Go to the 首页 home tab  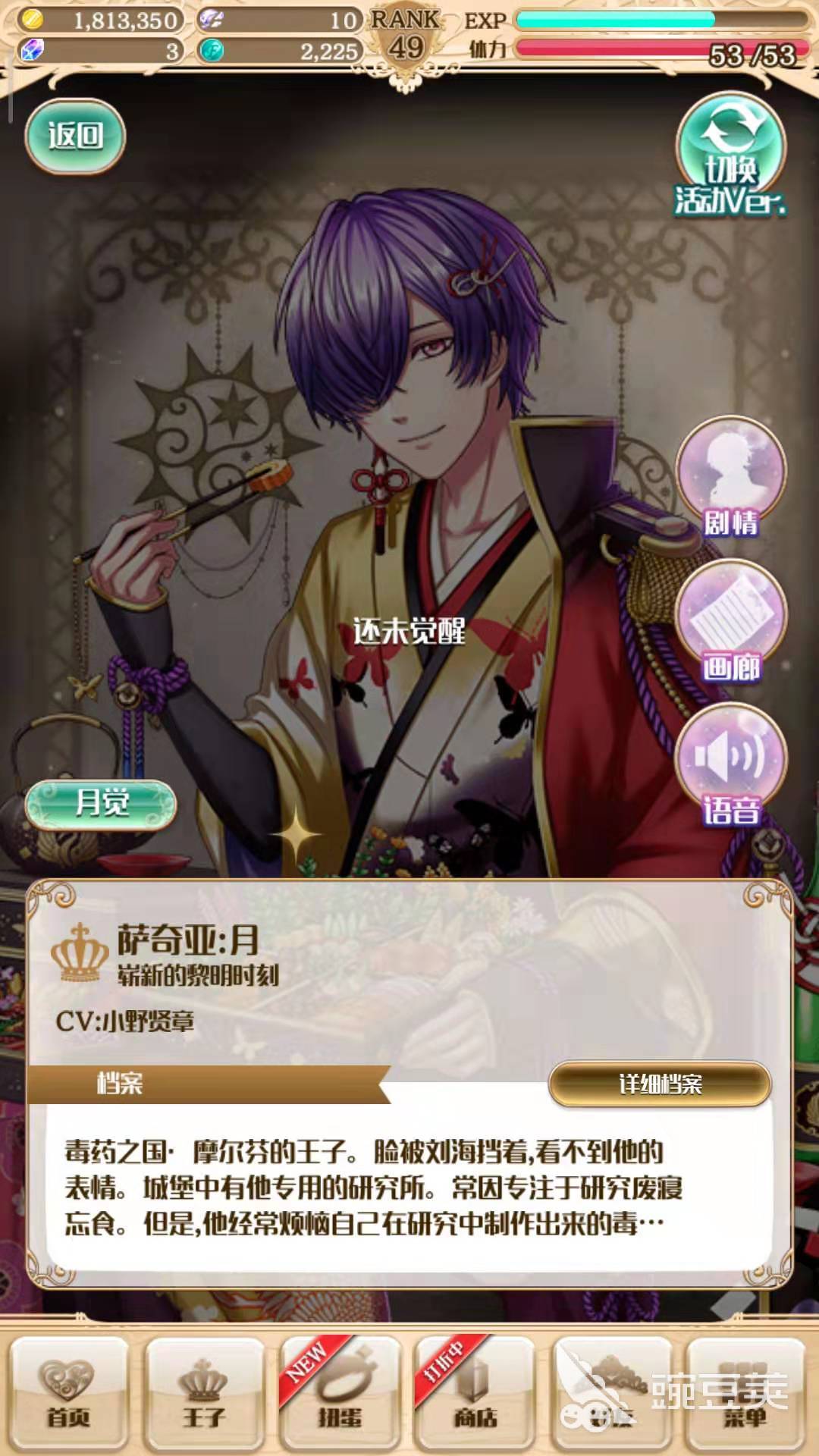click(x=69, y=1394)
